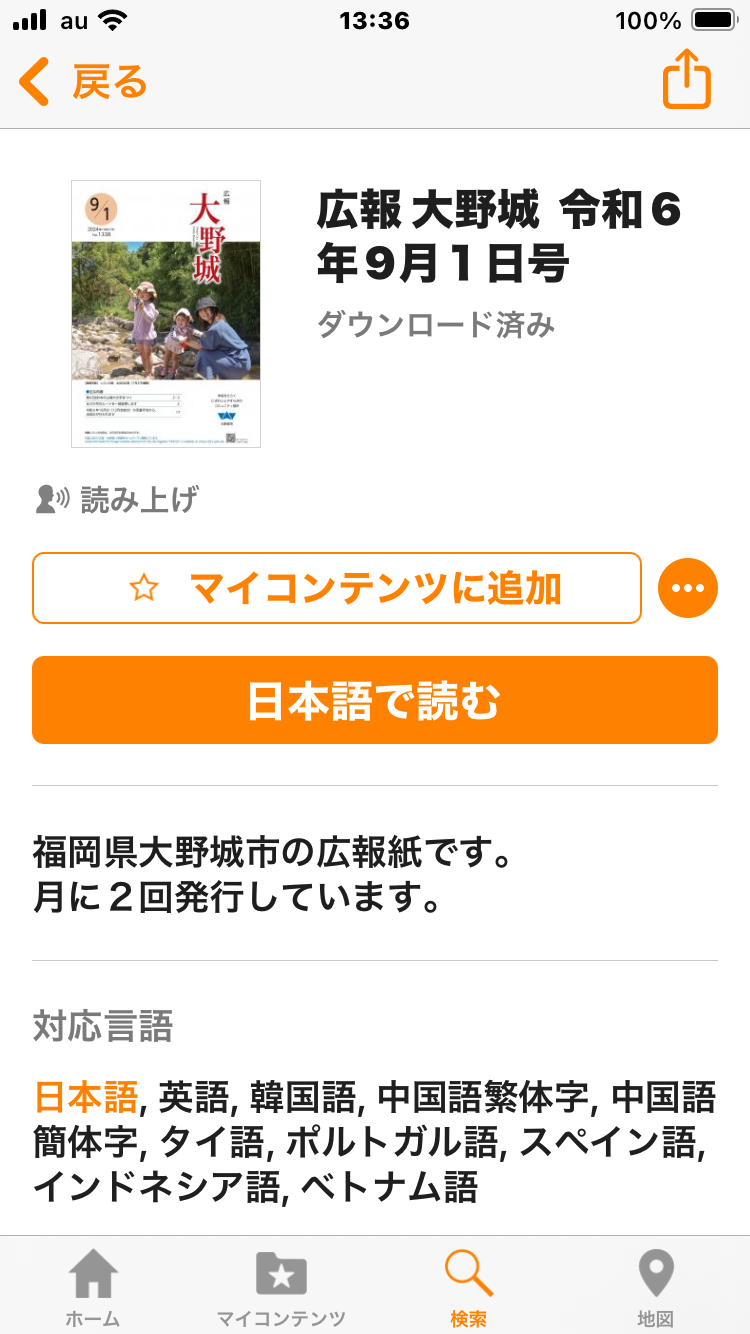Open My Contents (マイコンテンツ) via its star icon
The height and width of the screenshot is (1334, 750).
point(282,1276)
